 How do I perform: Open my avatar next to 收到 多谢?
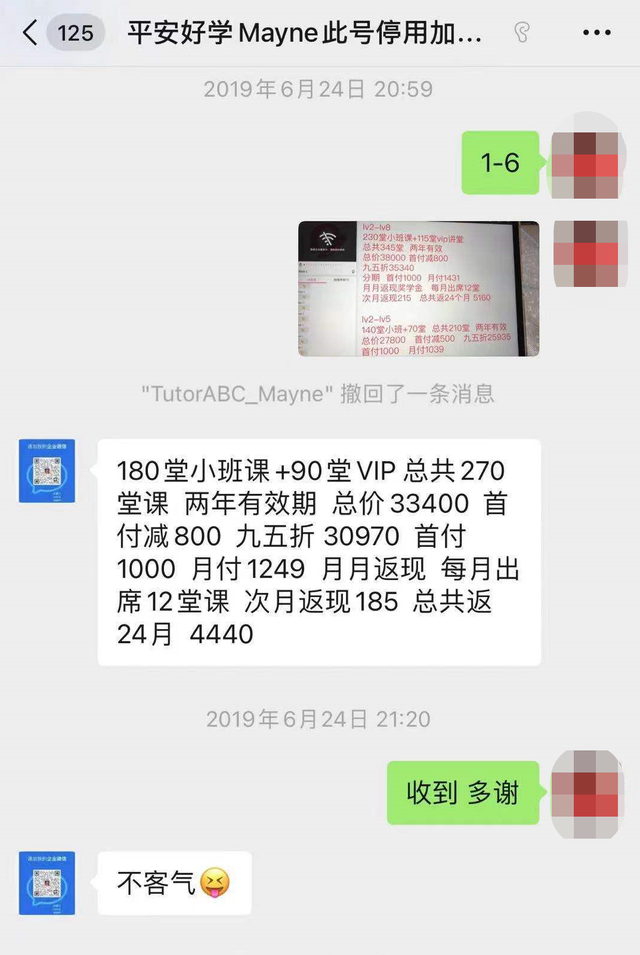590,793
